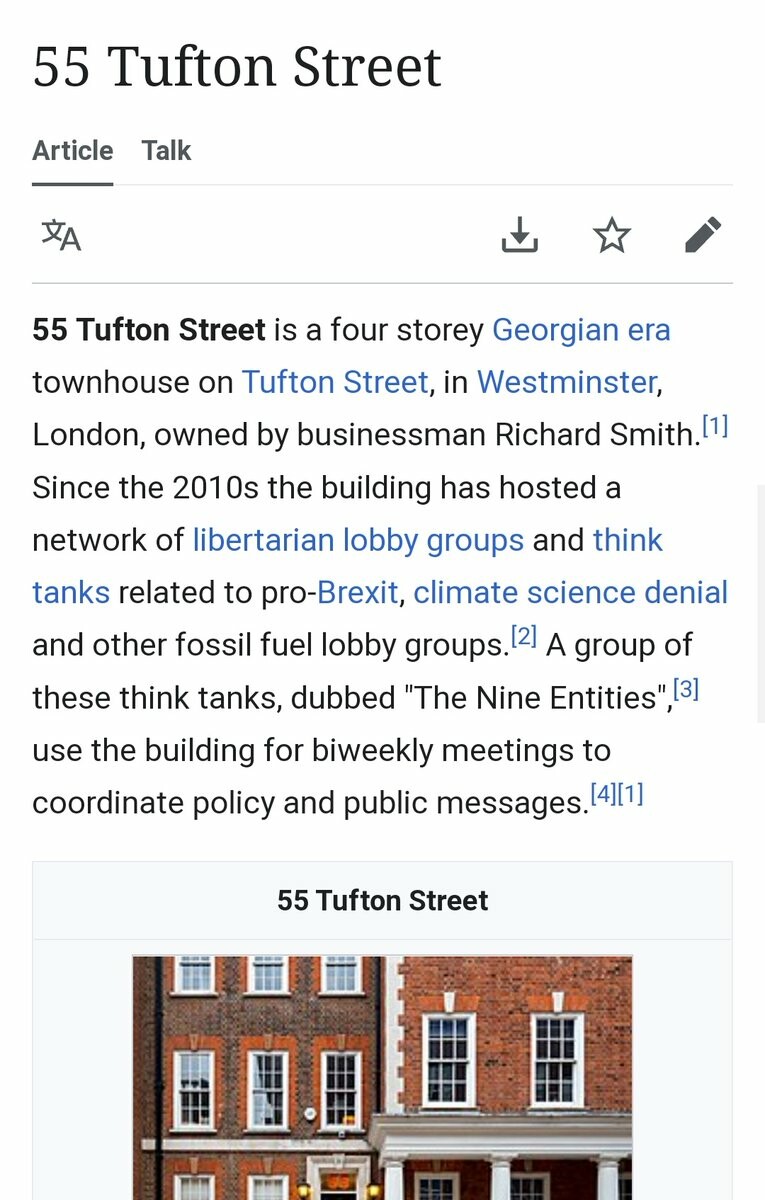765x1200 pixels.
Task: Open the language selection icon
Action: pos(61,236)
